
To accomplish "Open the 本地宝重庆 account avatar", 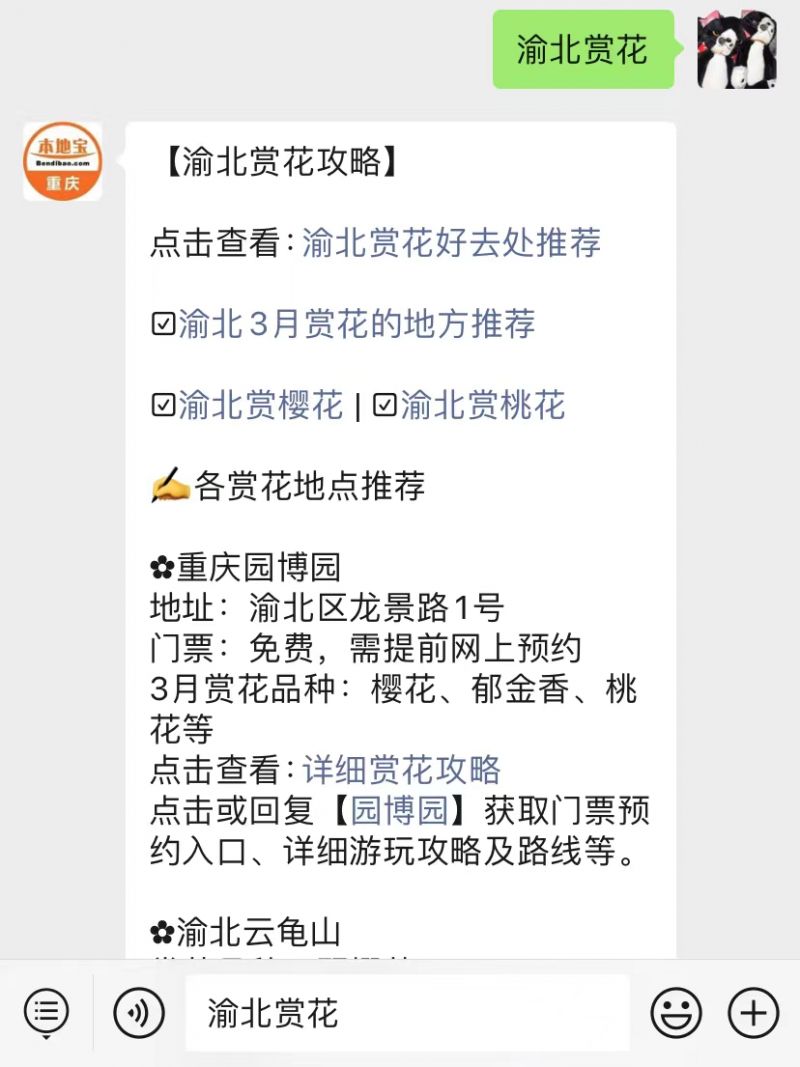I will pyautogui.click(x=62, y=161).
